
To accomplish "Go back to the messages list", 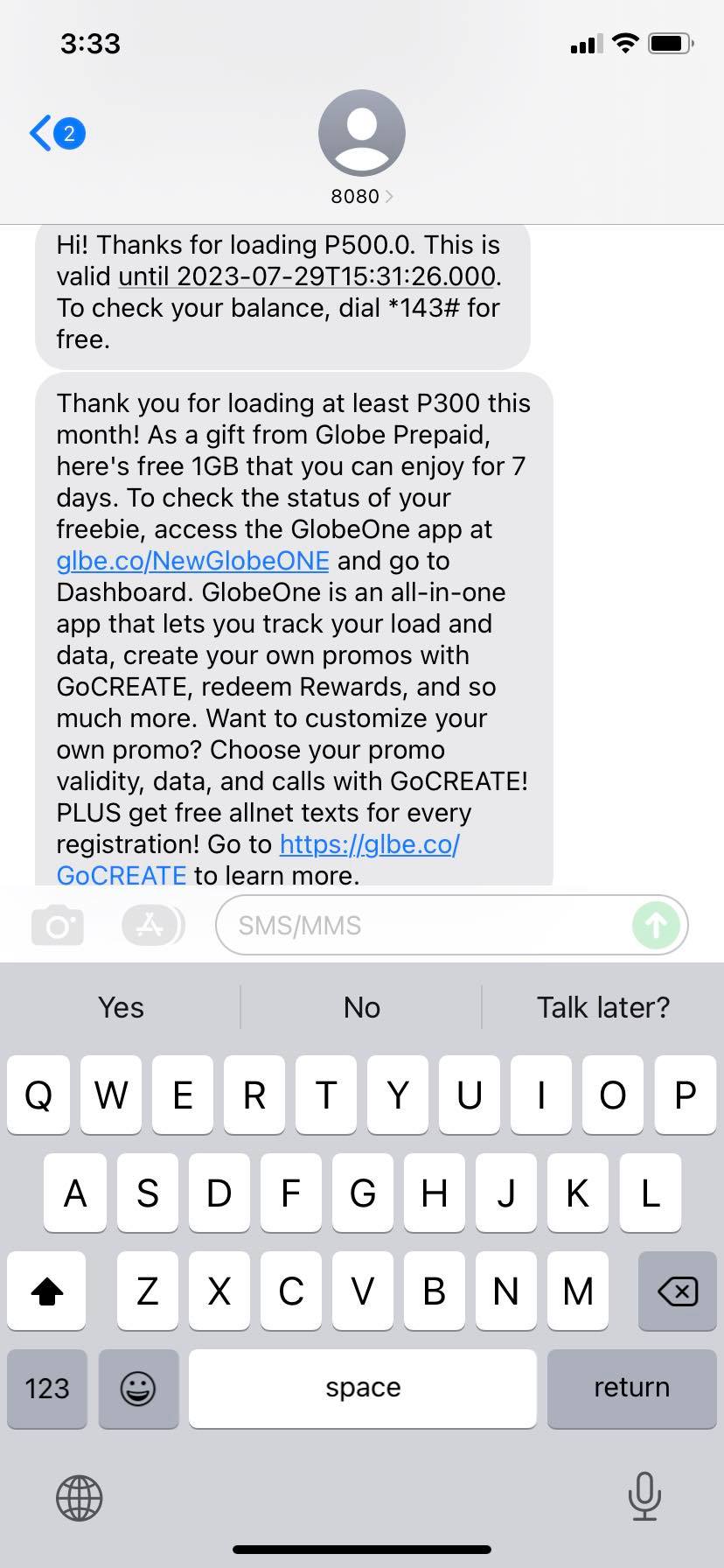I will [56, 134].
